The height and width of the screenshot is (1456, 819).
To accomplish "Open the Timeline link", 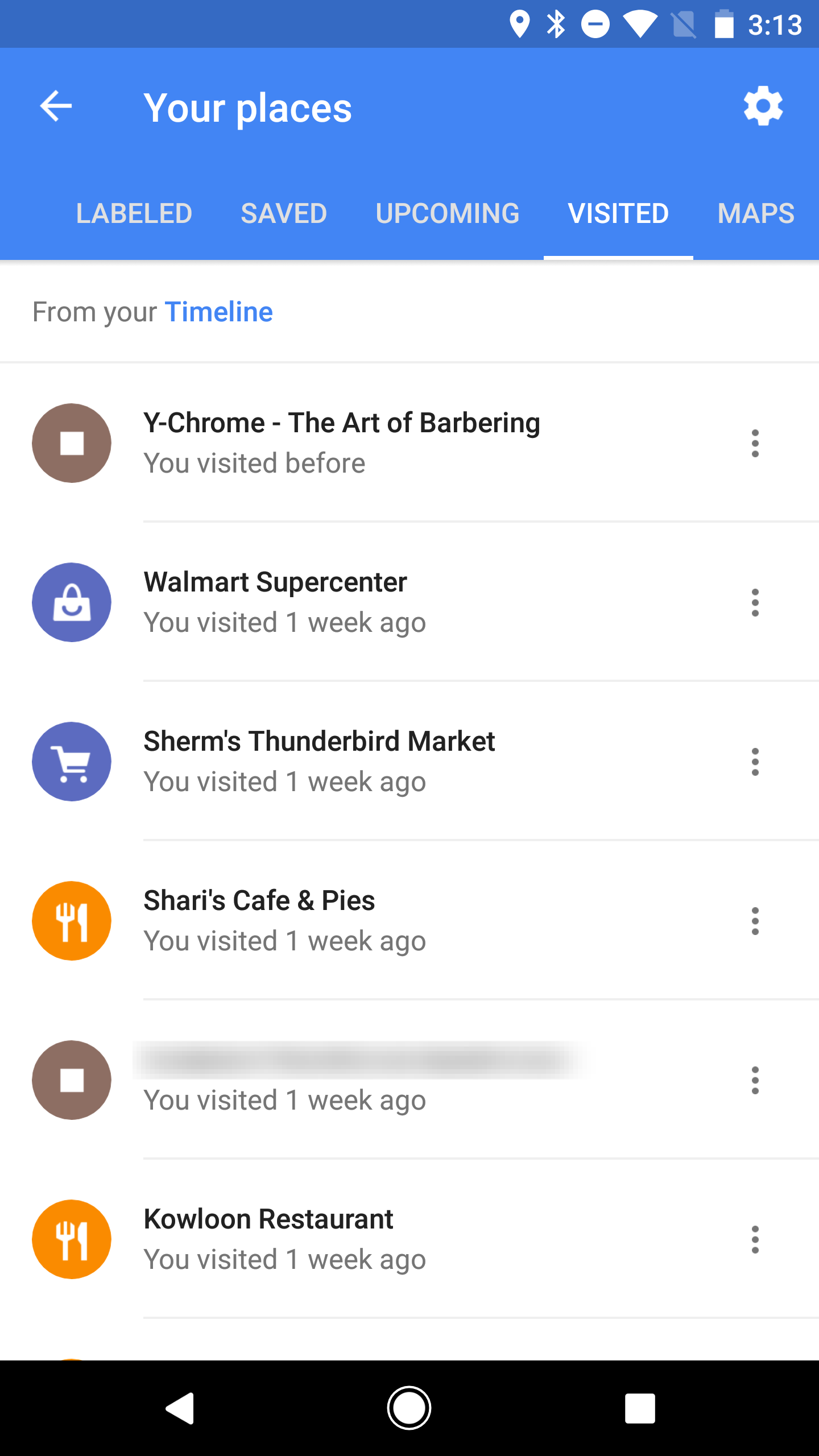I will [x=219, y=312].
